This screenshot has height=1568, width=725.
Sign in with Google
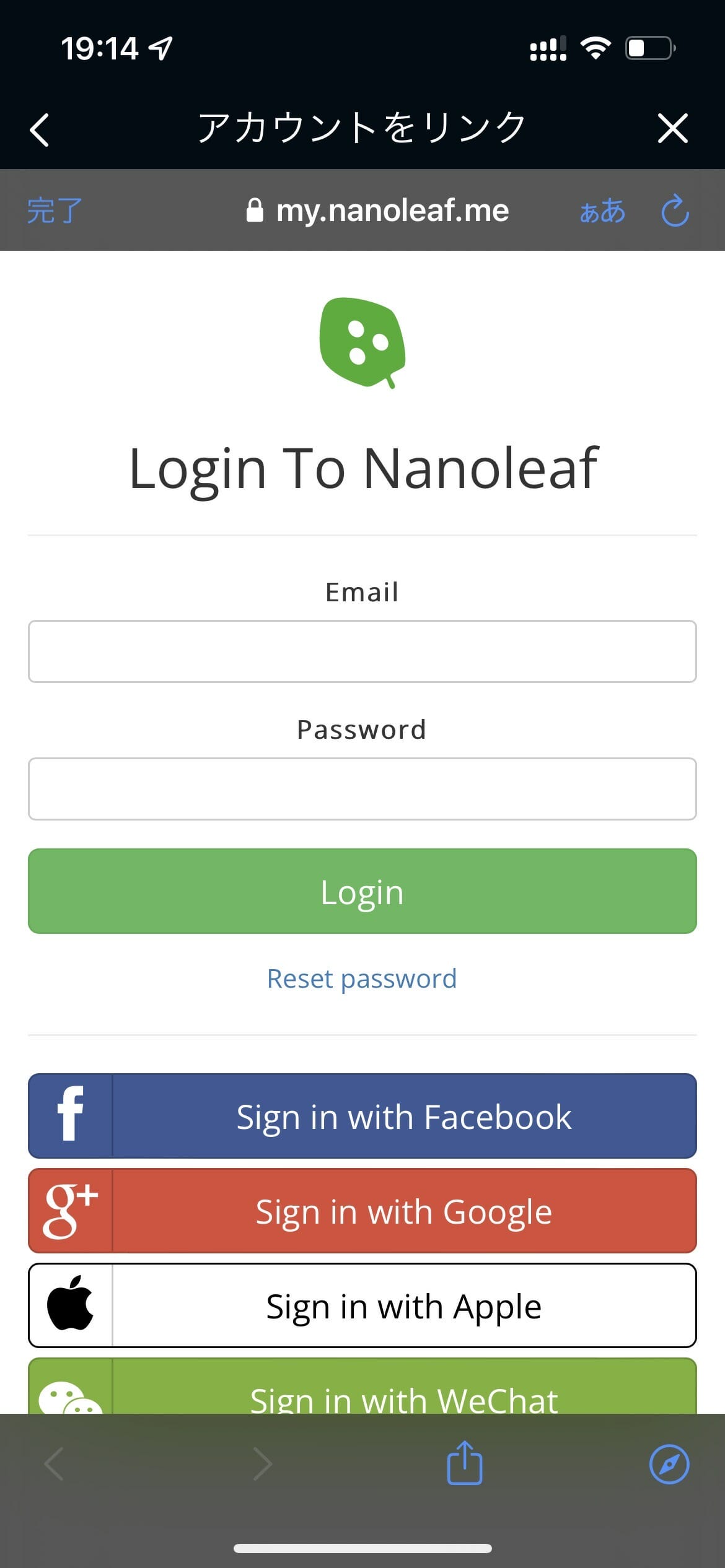point(362,1211)
